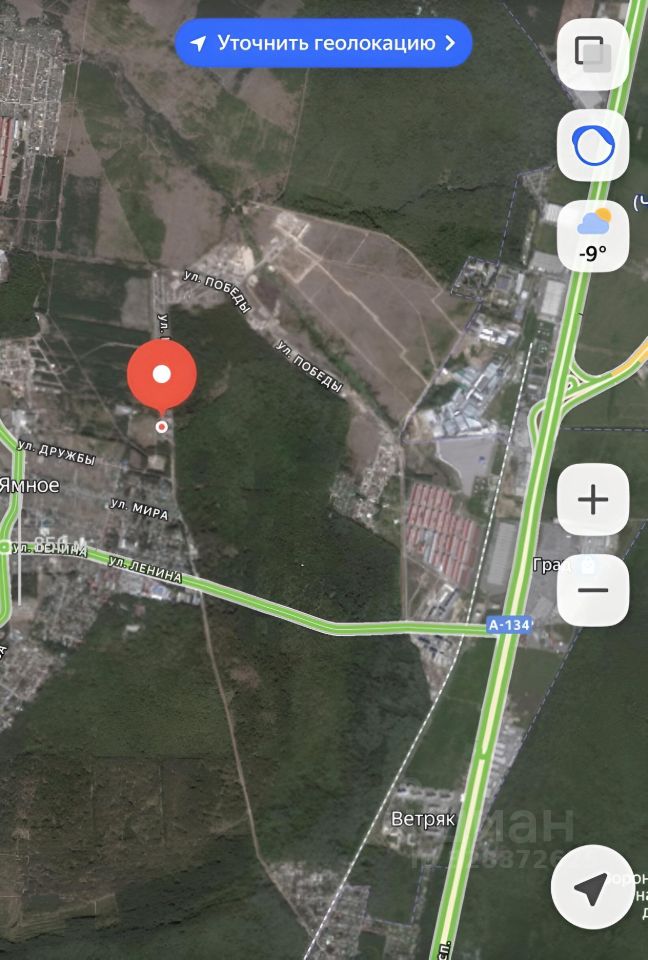Screen dimensions: 648x960
Task: Center the map on my location
Action: pos(592,886)
